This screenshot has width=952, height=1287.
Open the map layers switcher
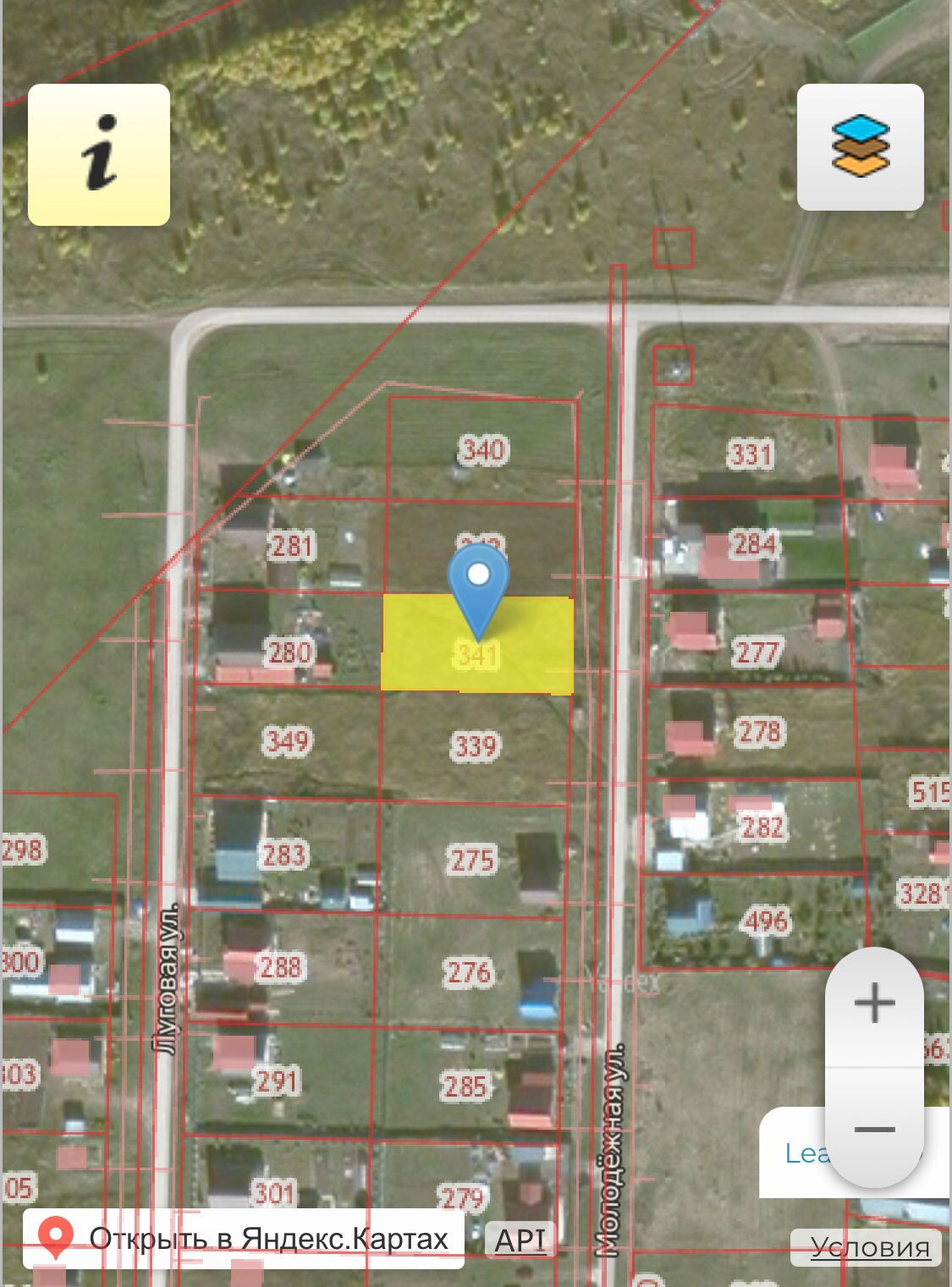[x=860, y=147]
